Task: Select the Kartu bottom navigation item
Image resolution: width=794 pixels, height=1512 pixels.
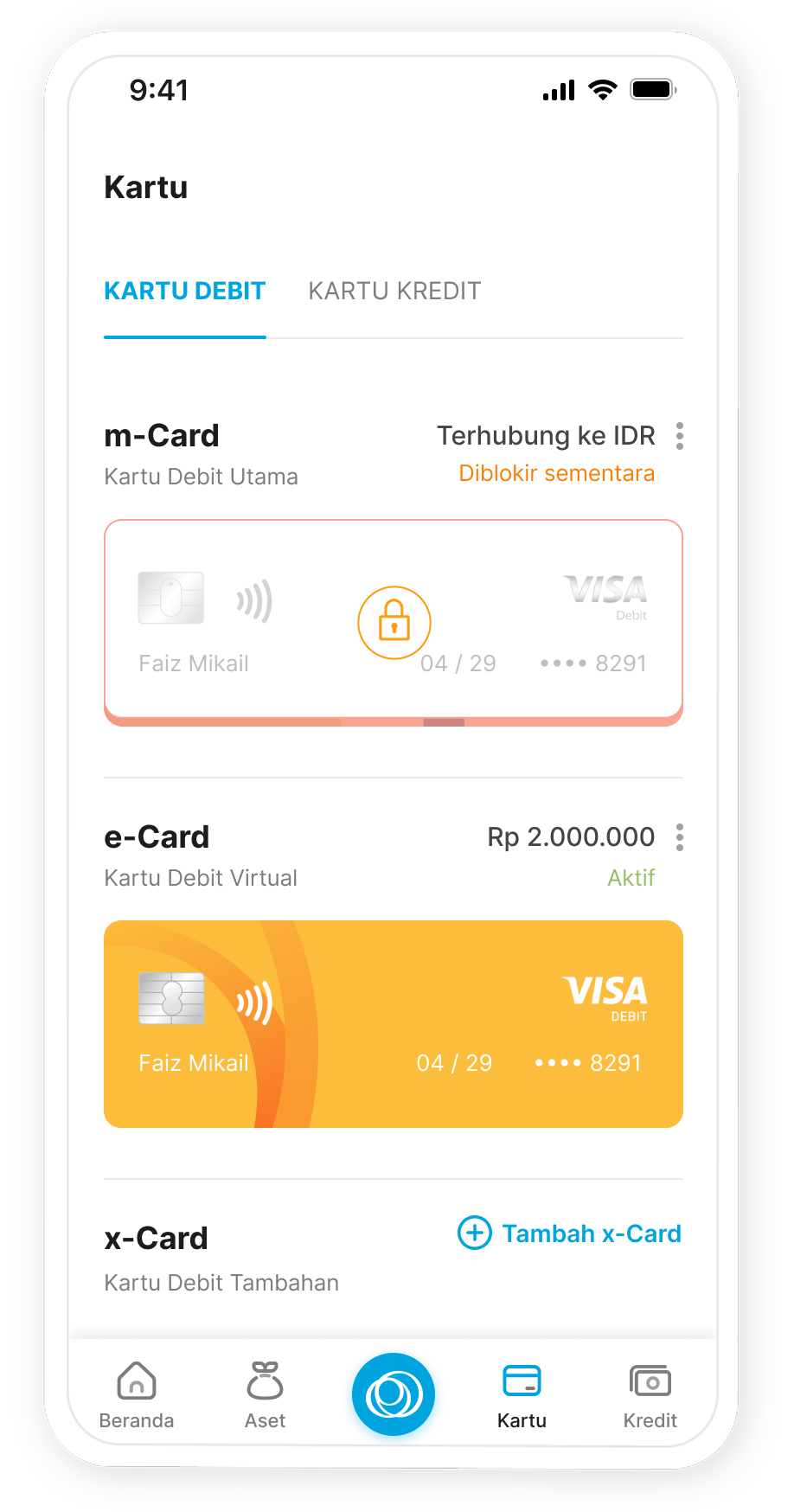Action: point(522,1394)
